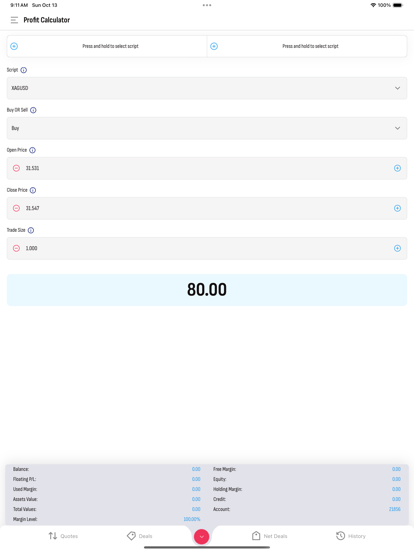Raise the Trade Size with plus
Screen dimensions: 414x552
click(397, 249)
